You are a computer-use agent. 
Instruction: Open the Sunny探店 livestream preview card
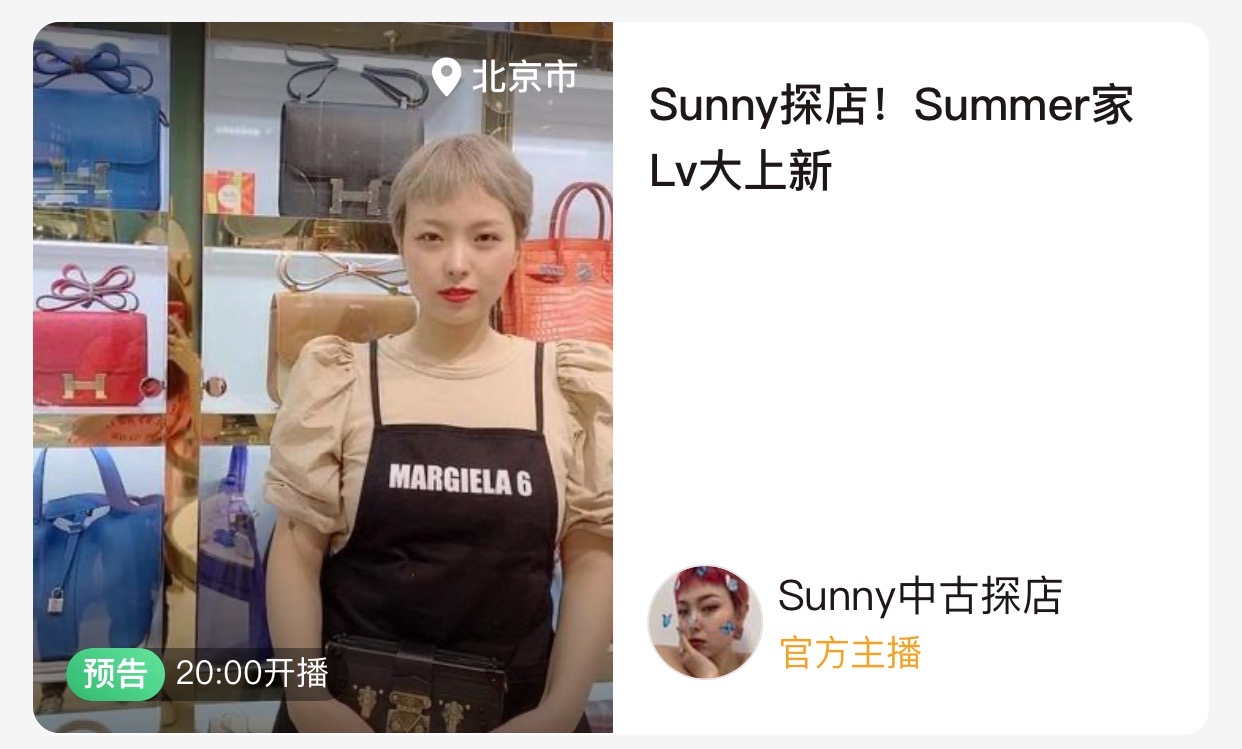click(889, 138)
